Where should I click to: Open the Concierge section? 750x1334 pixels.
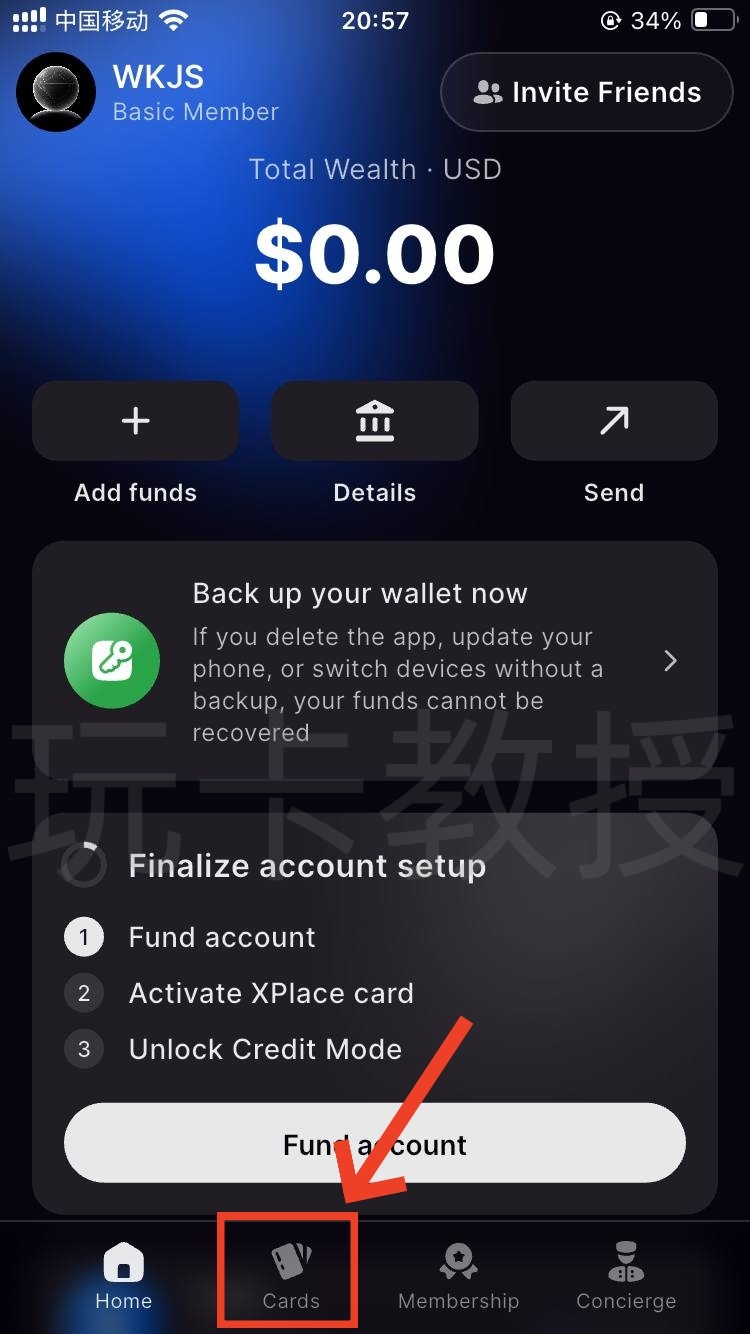(x=626, y=1270)
